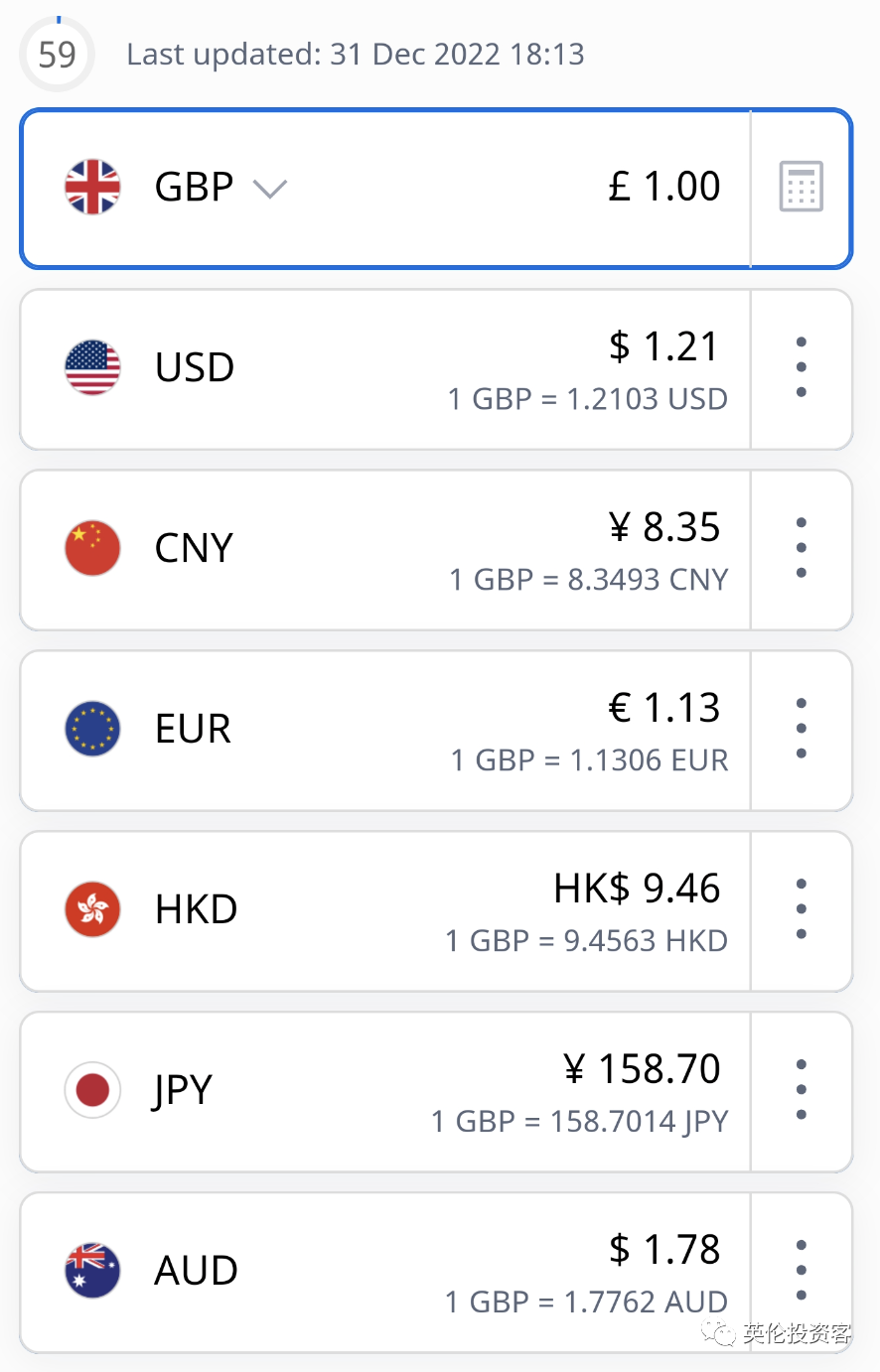The height and width of the screenshot is (1372, 880).
Task: Expand the GBP base currency dropdown
Action: pyautogui.click(x=269, y=188)
